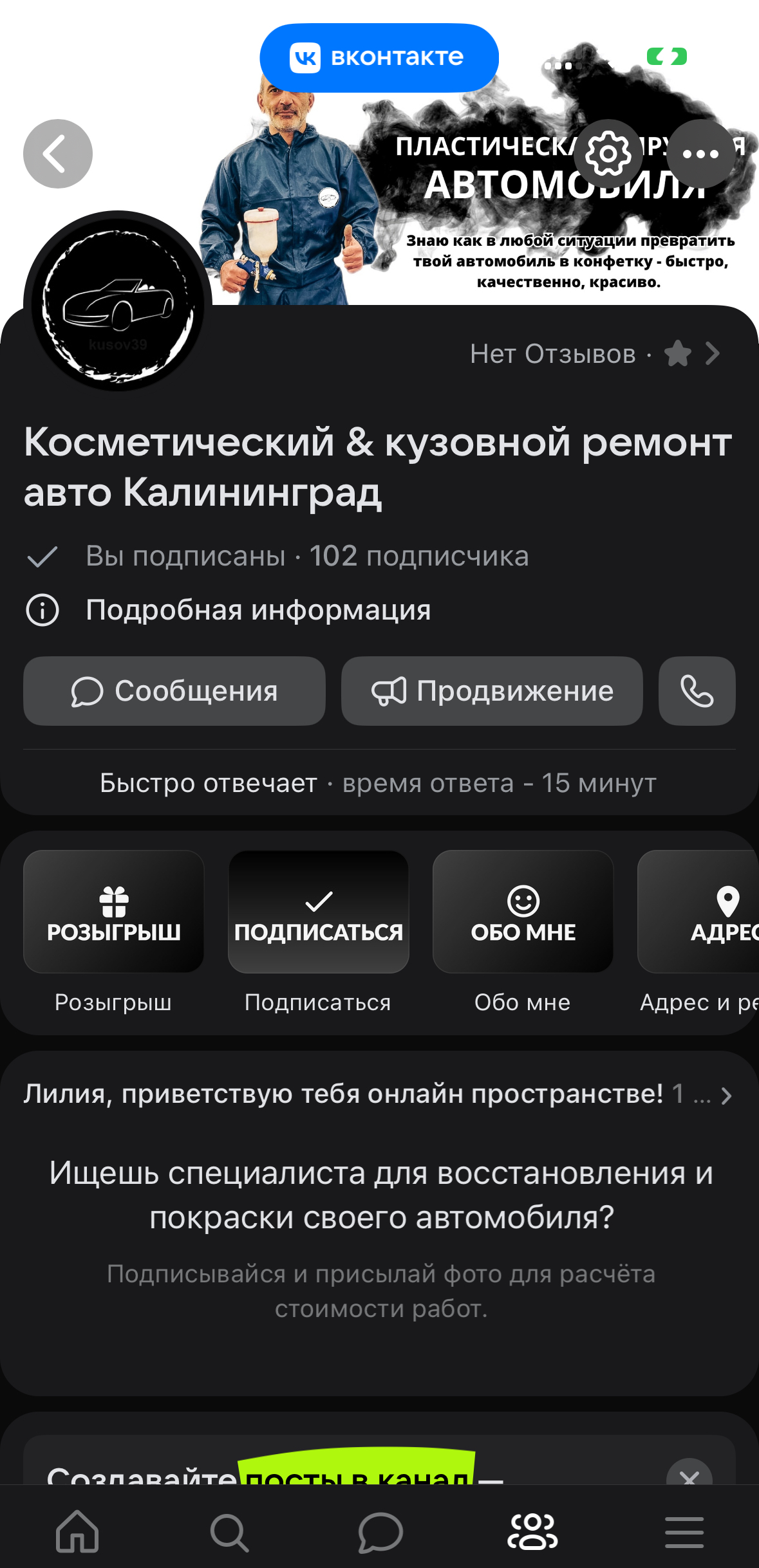Image resolution: width=759 pixels, height=1568 pixels.
Task: Open "Подробная информация" details
Action: point(258,610)
